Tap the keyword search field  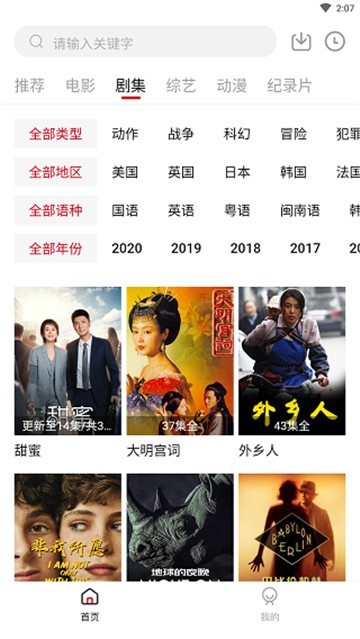145,42
